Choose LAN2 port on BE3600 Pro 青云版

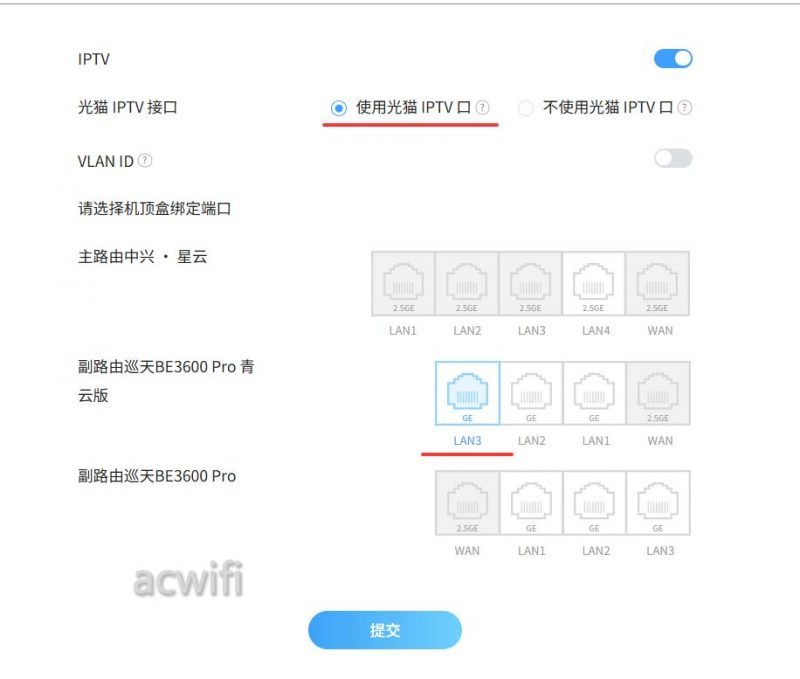coord(531,393)
